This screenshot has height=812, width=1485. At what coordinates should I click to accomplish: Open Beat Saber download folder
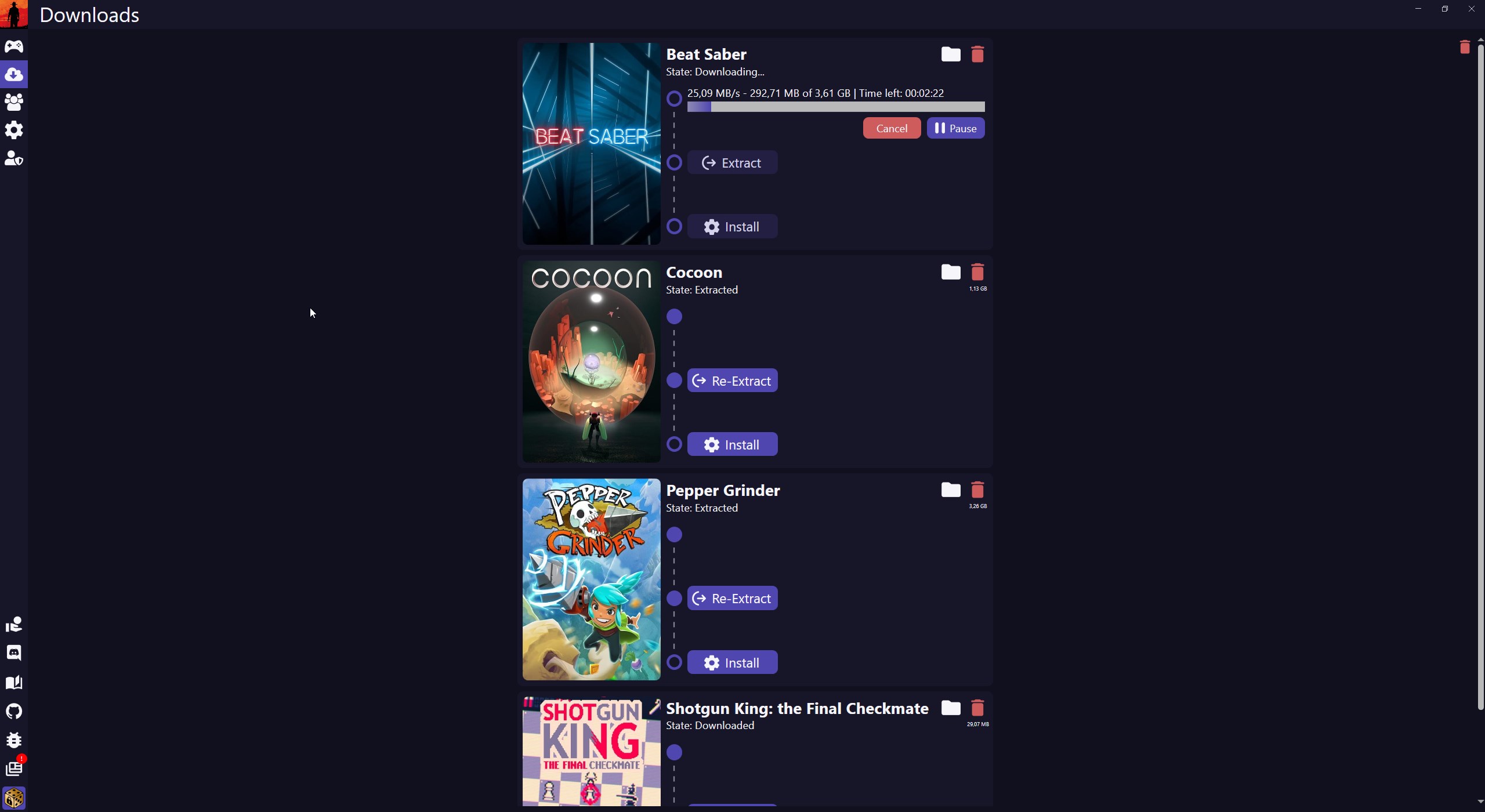(950, 55)
